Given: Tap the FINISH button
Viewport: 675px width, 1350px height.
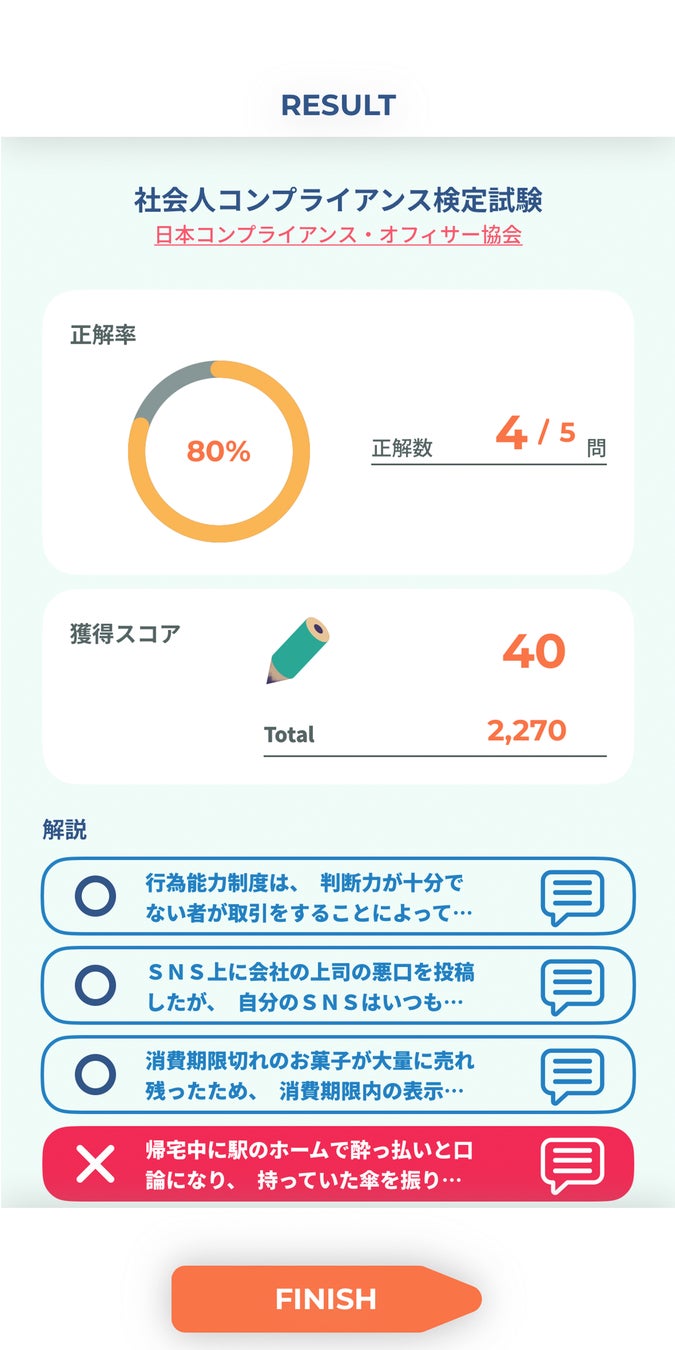Looking at the screenshot, I should pyautogui.click(x=326, y=1299).
